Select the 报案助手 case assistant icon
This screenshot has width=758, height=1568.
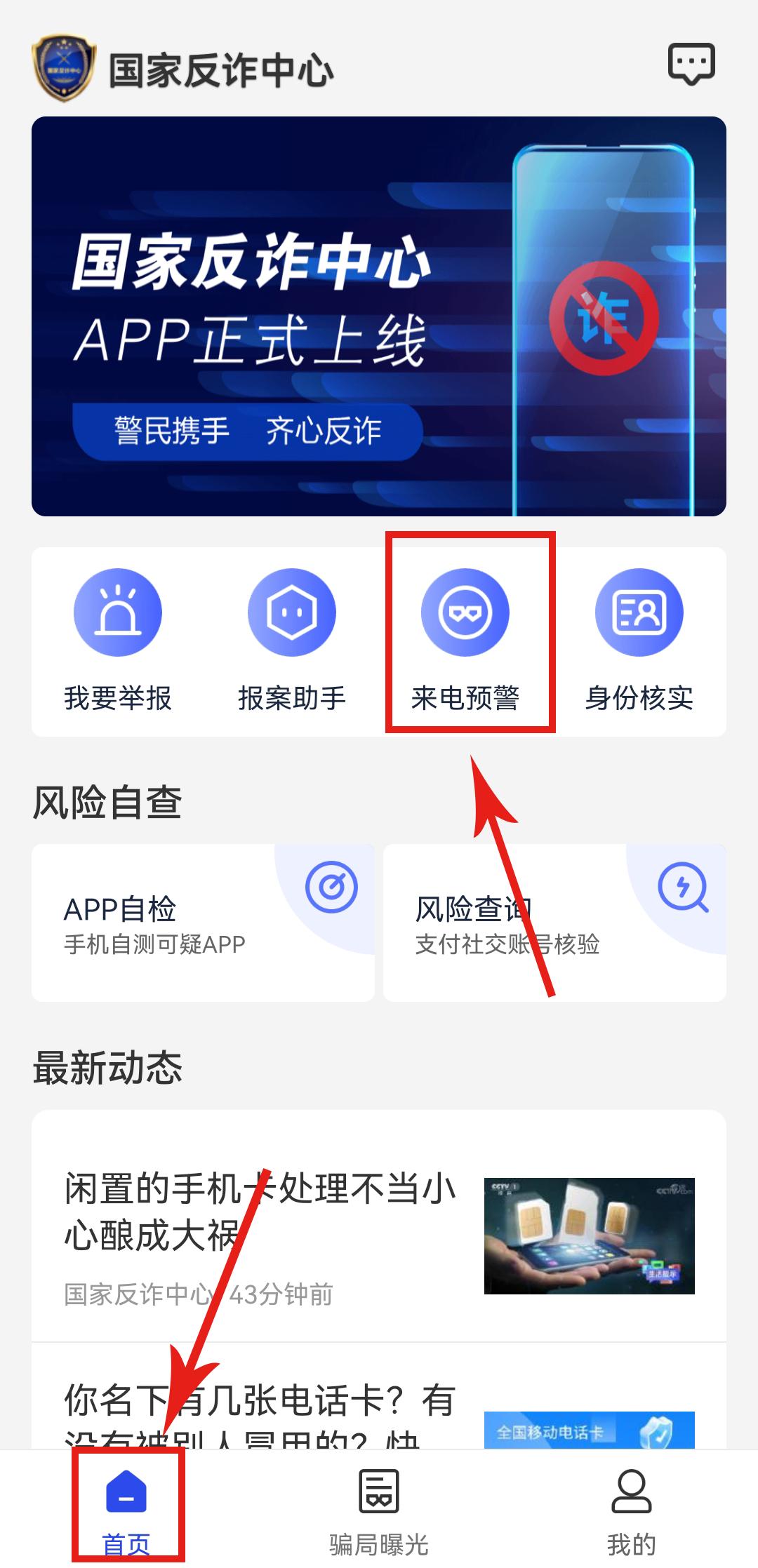tap(293, 611)
